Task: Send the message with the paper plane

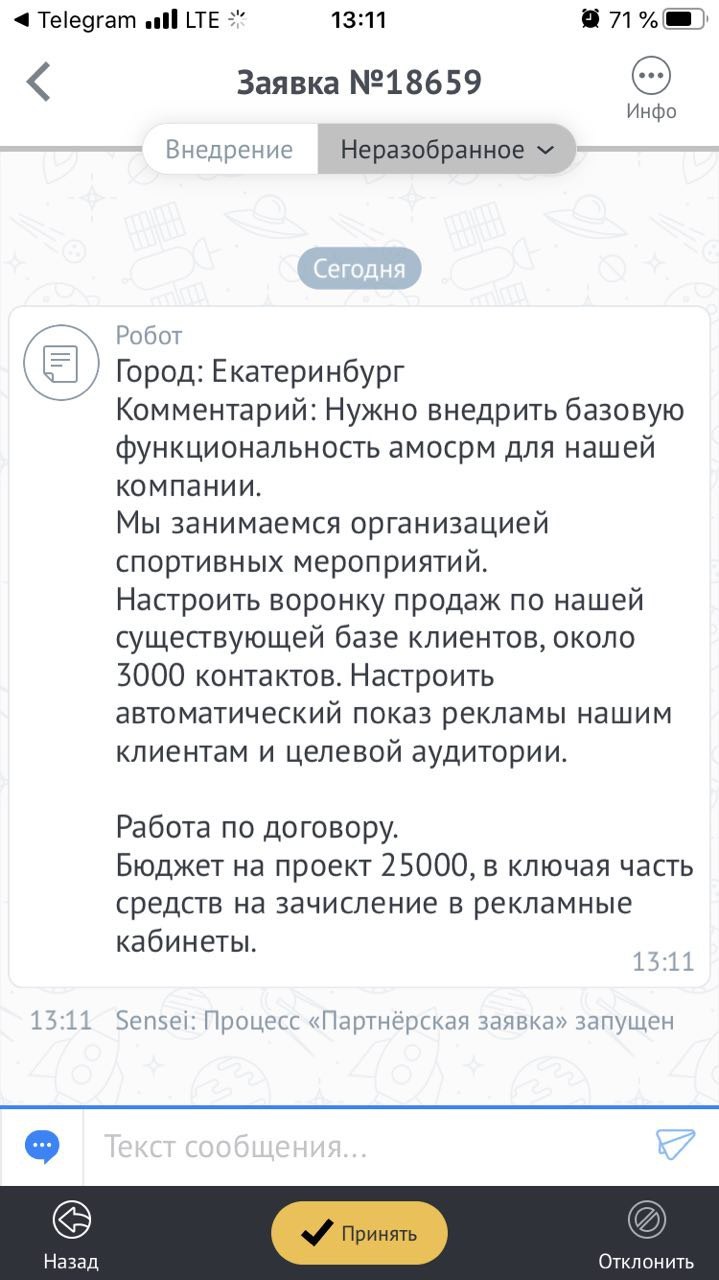Action: tap(675, 1144)
